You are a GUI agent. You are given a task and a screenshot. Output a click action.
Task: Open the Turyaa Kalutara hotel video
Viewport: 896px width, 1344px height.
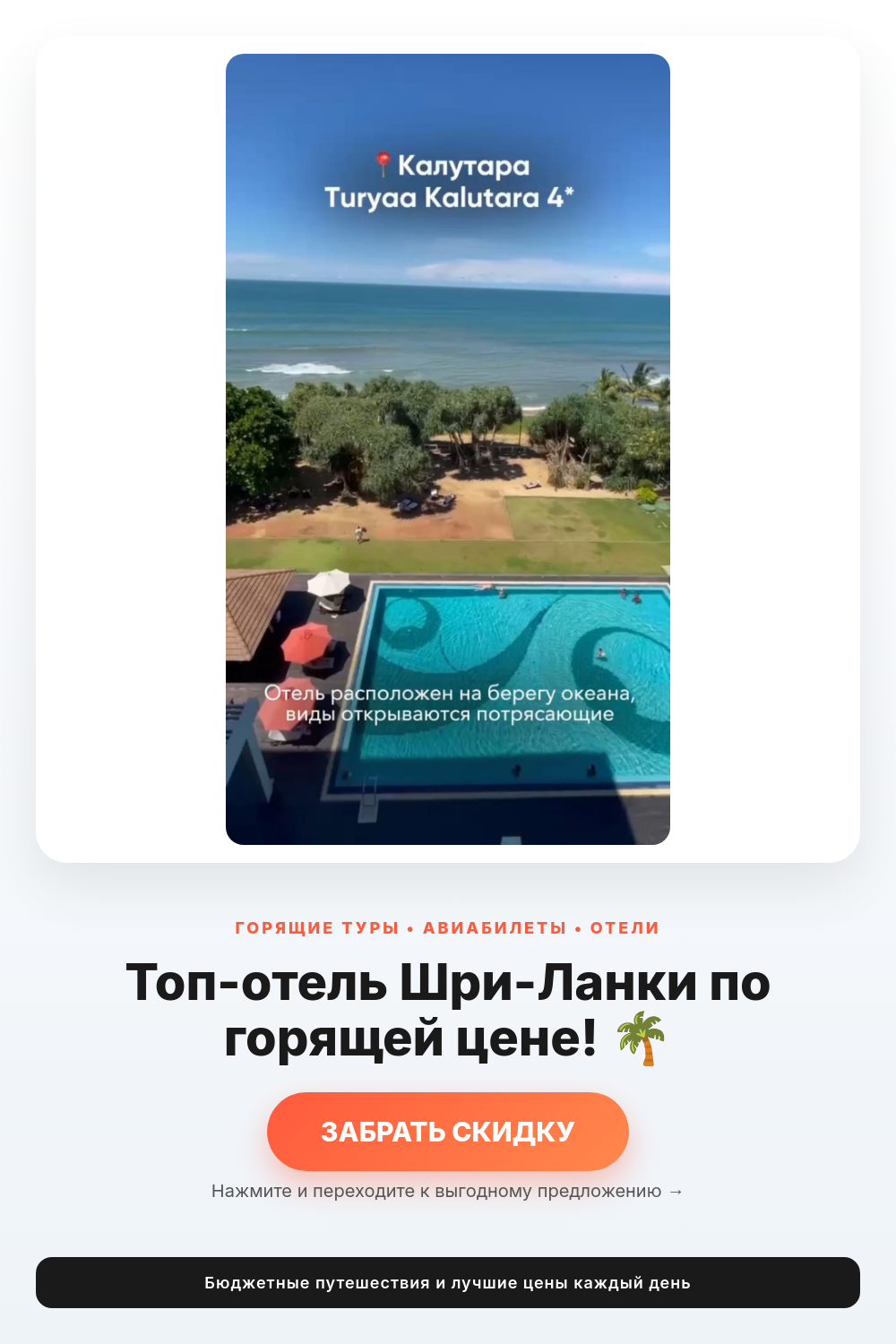tap(448, 449)
